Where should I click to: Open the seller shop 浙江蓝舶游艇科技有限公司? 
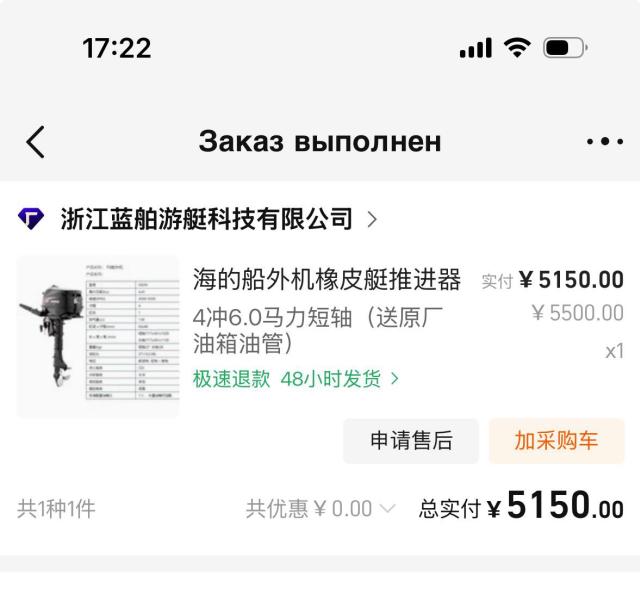(207, 218)
